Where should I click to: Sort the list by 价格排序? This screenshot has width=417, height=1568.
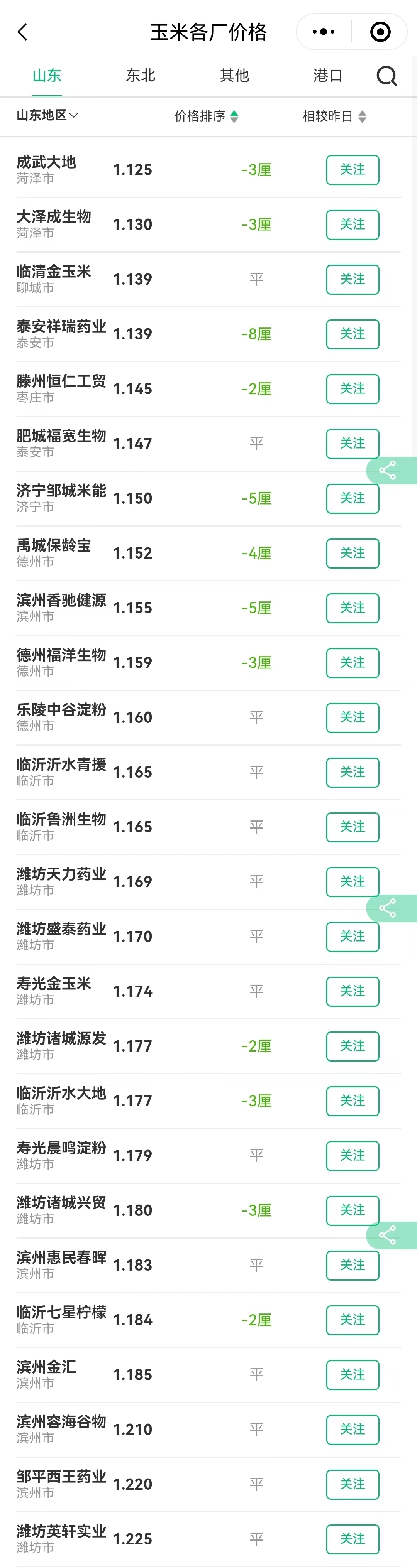pos(206,116)
